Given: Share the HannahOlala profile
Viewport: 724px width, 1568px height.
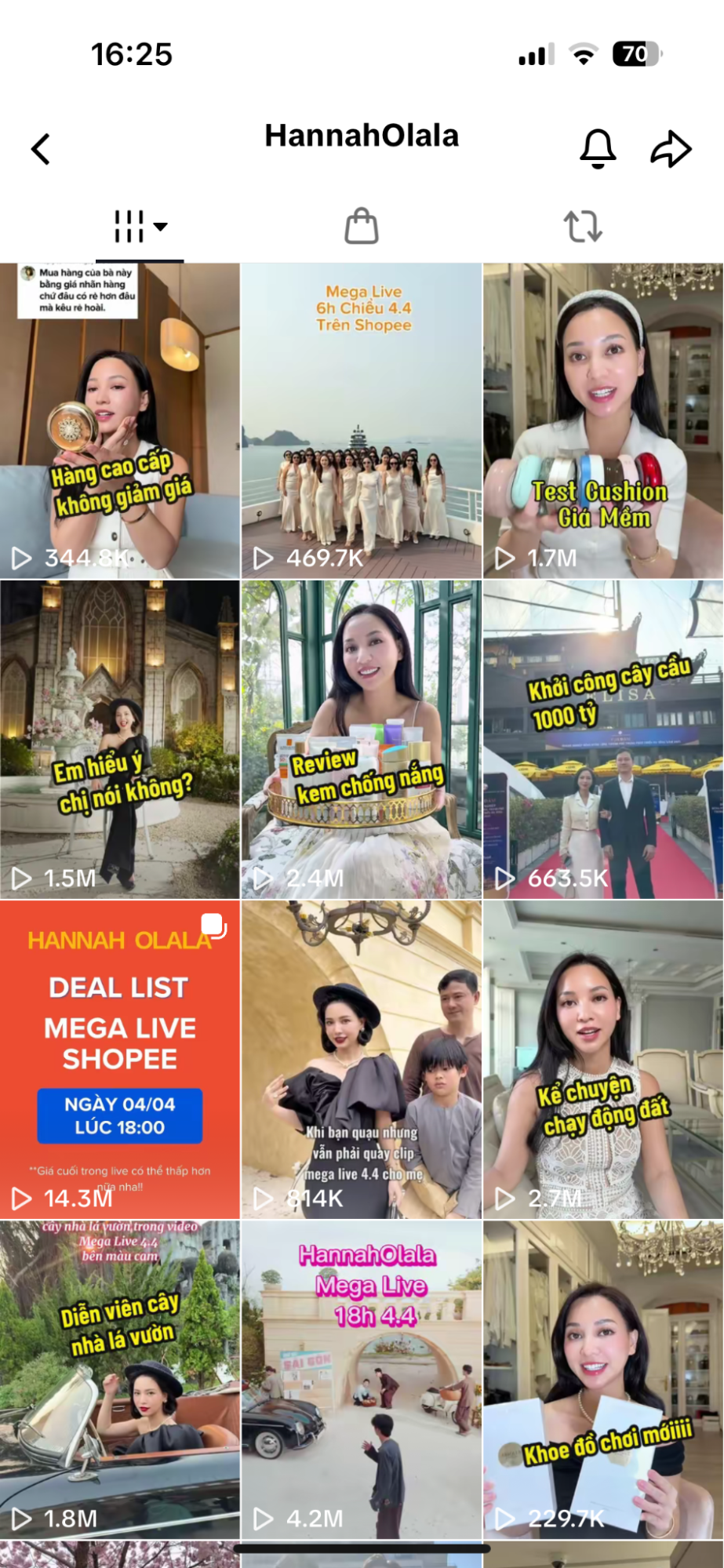Looking at the screenshot, I should point(671,149).
